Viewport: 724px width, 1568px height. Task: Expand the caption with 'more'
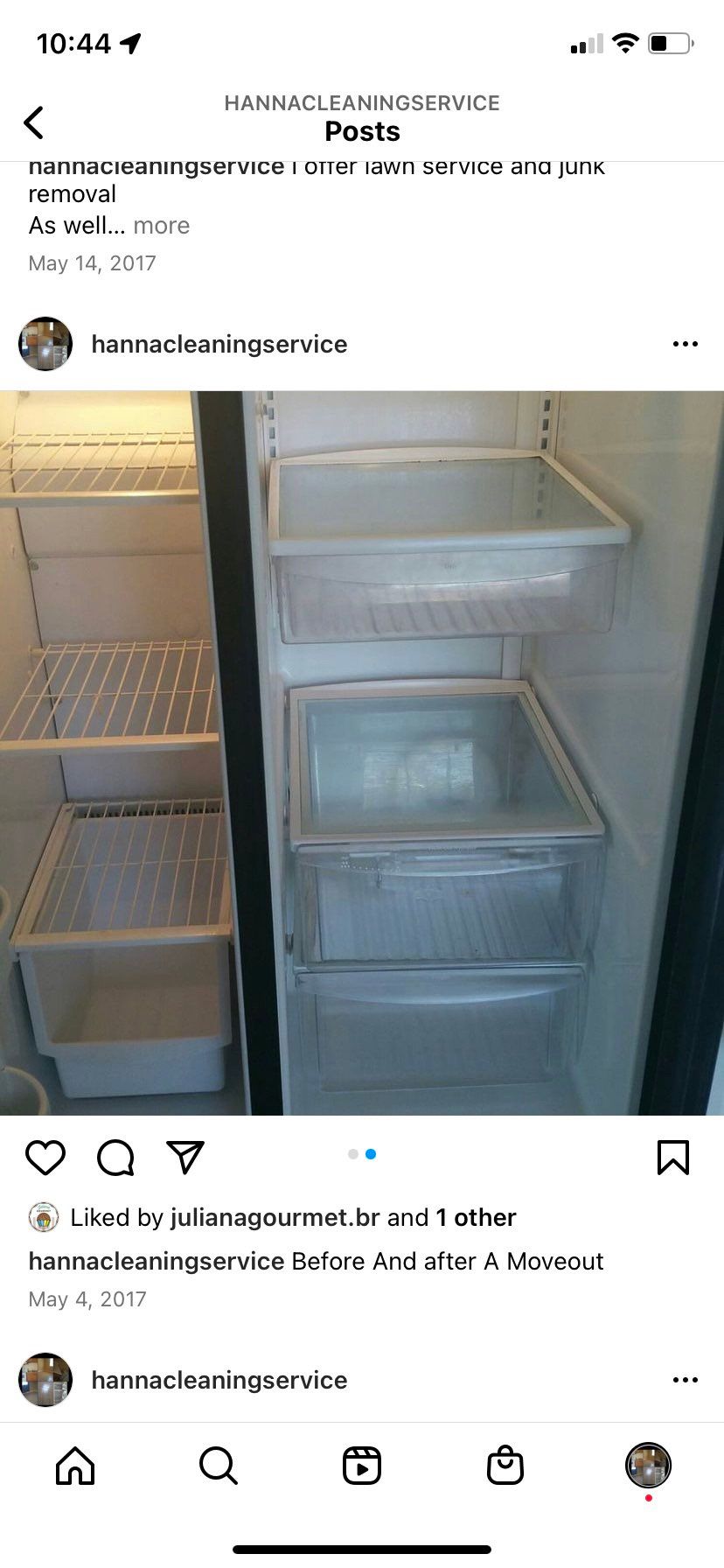click(161, 226)
